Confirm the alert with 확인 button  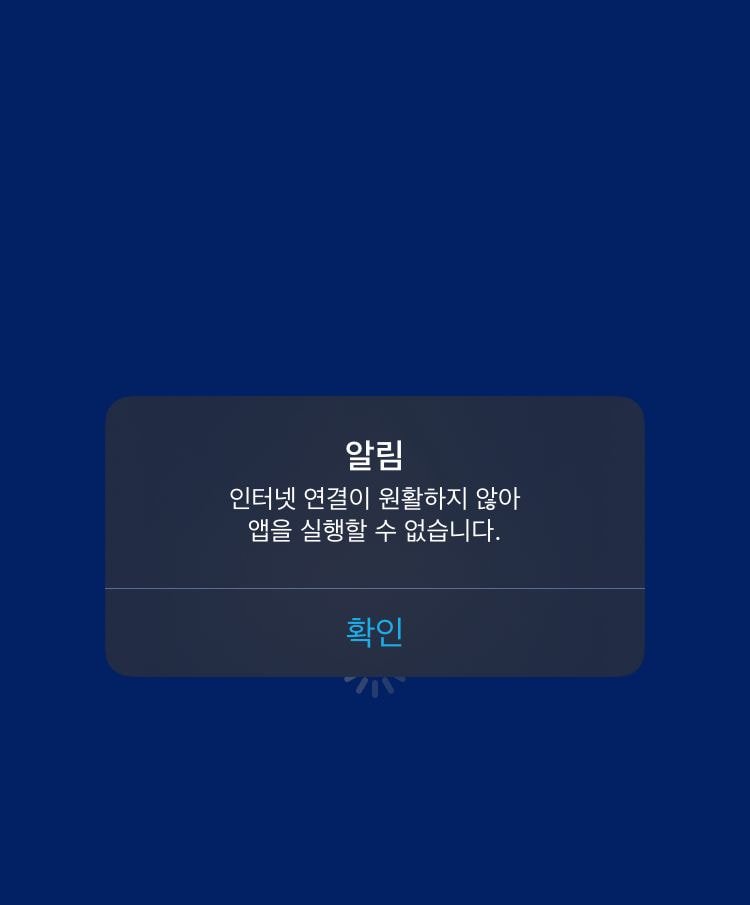[x=374, y=632]
